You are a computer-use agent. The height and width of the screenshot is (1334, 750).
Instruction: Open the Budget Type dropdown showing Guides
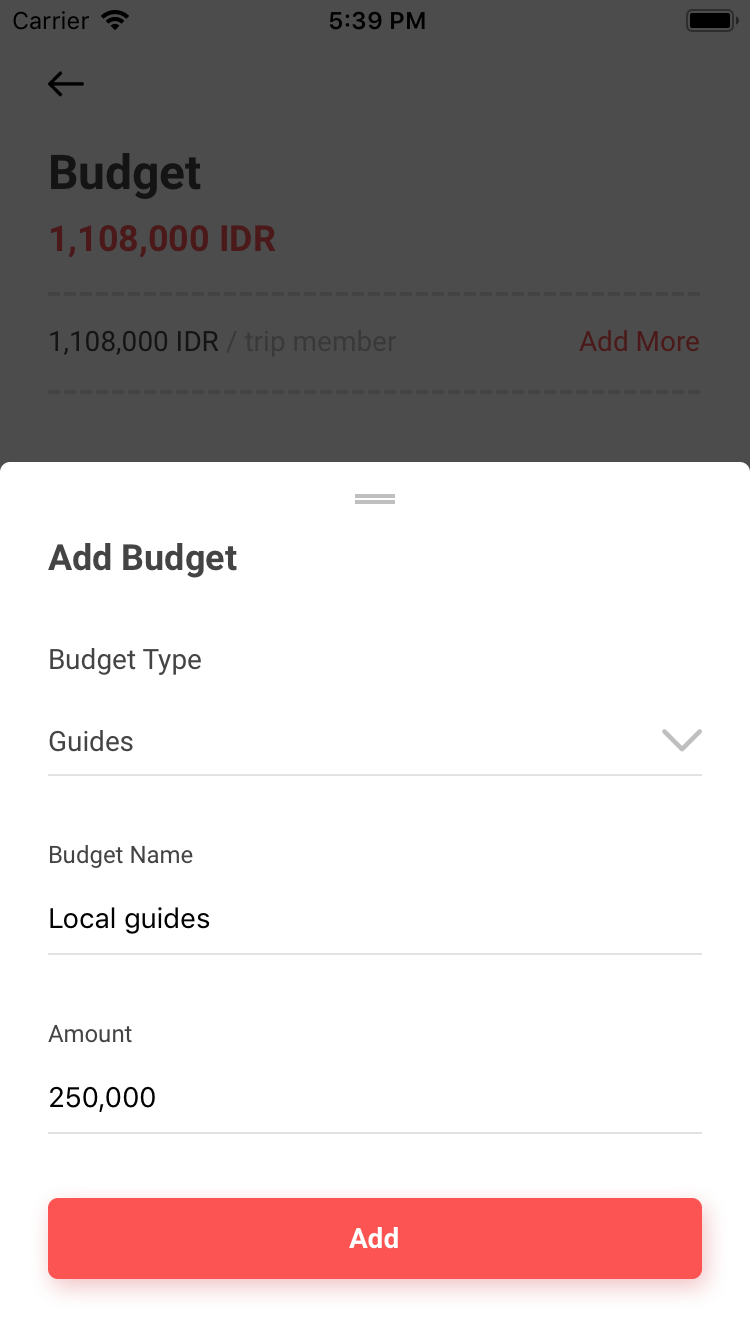(375, 741)
